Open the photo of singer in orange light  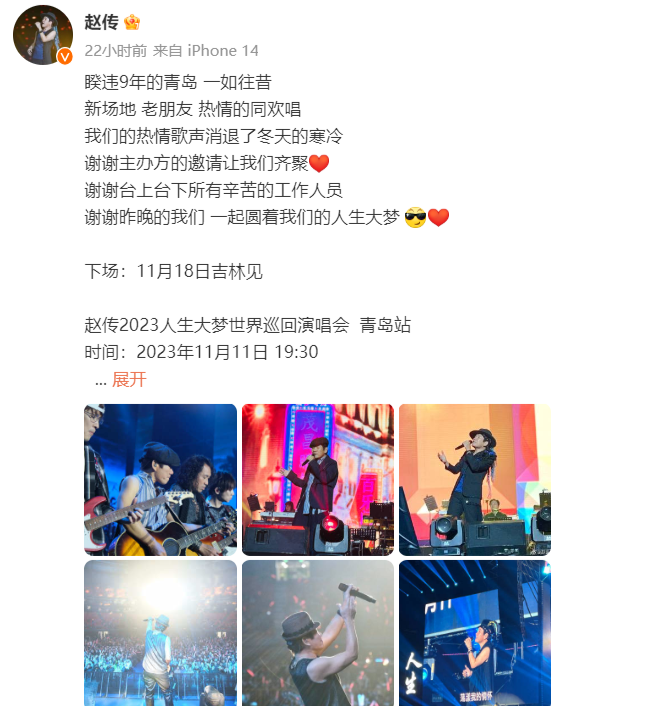[474, 479]
